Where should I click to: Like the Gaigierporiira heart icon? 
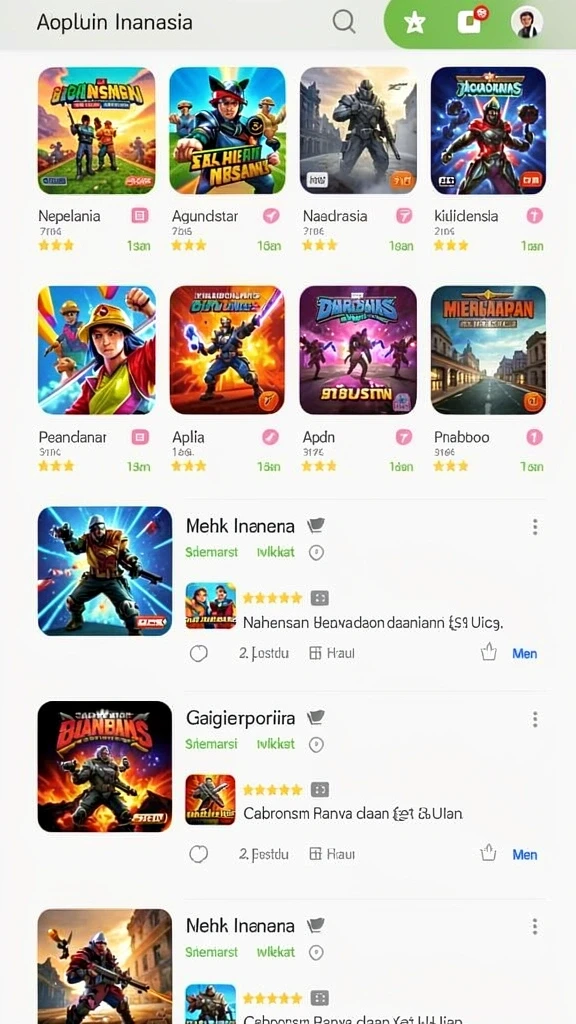199,854
